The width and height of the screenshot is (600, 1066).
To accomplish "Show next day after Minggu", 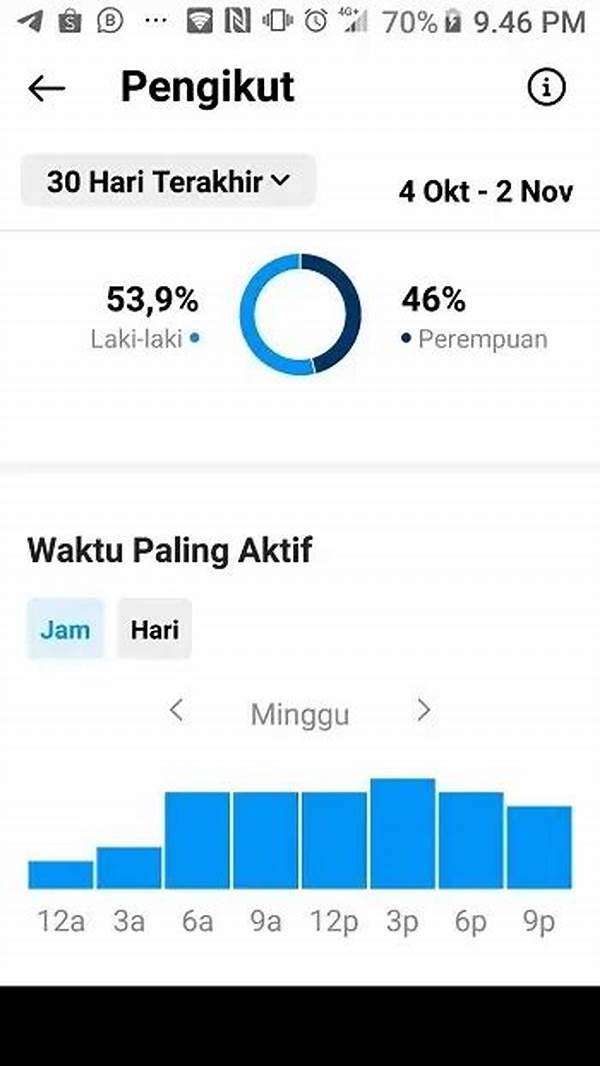I will [423, 711].
